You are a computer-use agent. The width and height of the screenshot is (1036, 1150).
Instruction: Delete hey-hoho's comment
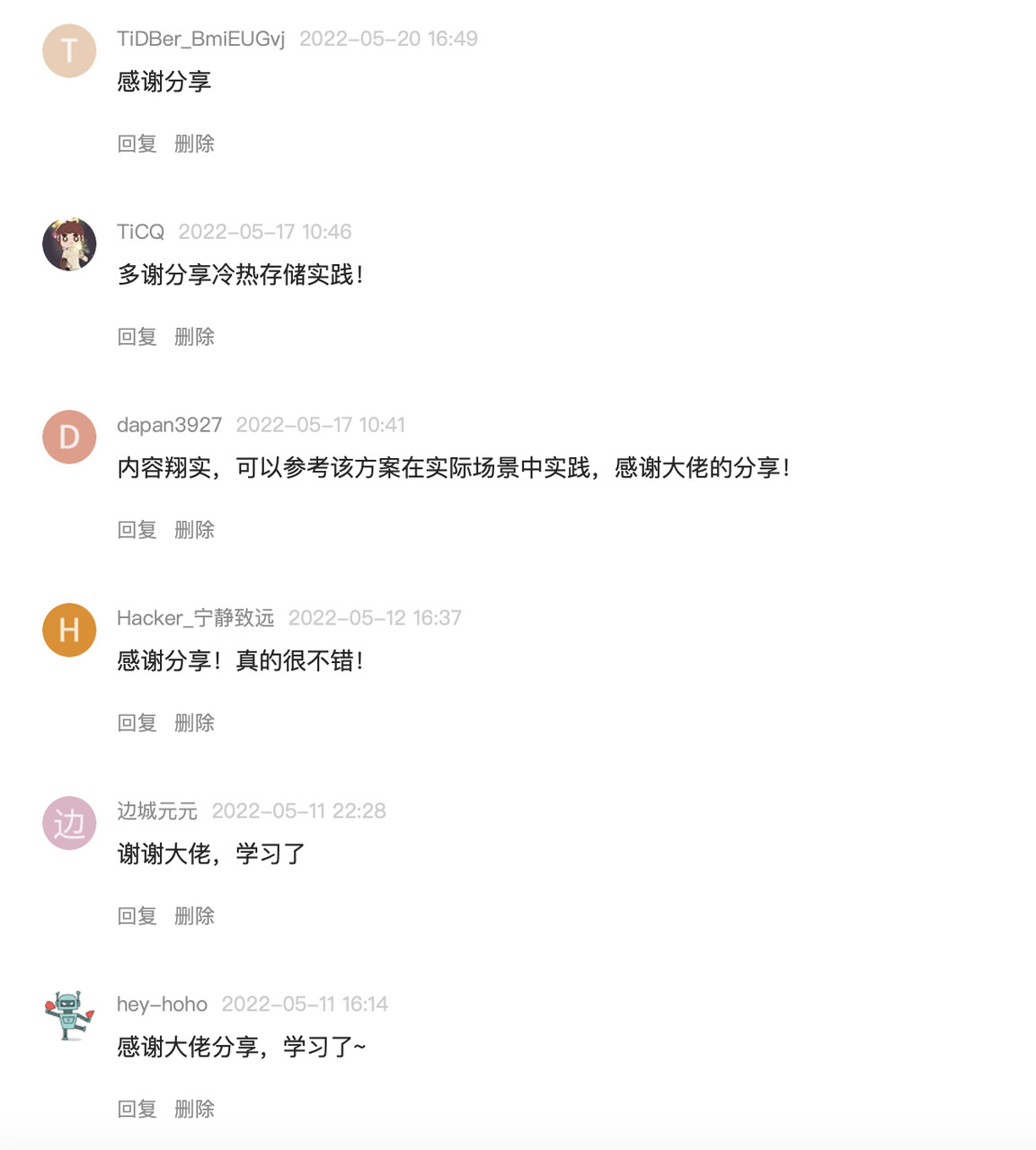pos(194,1110)
